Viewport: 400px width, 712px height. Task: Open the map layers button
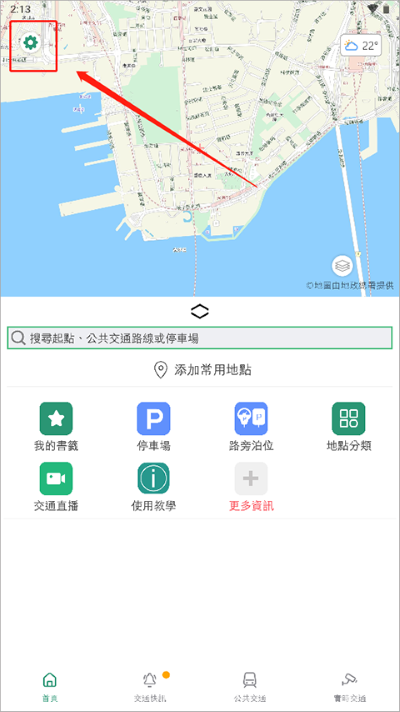pos(342,266)
